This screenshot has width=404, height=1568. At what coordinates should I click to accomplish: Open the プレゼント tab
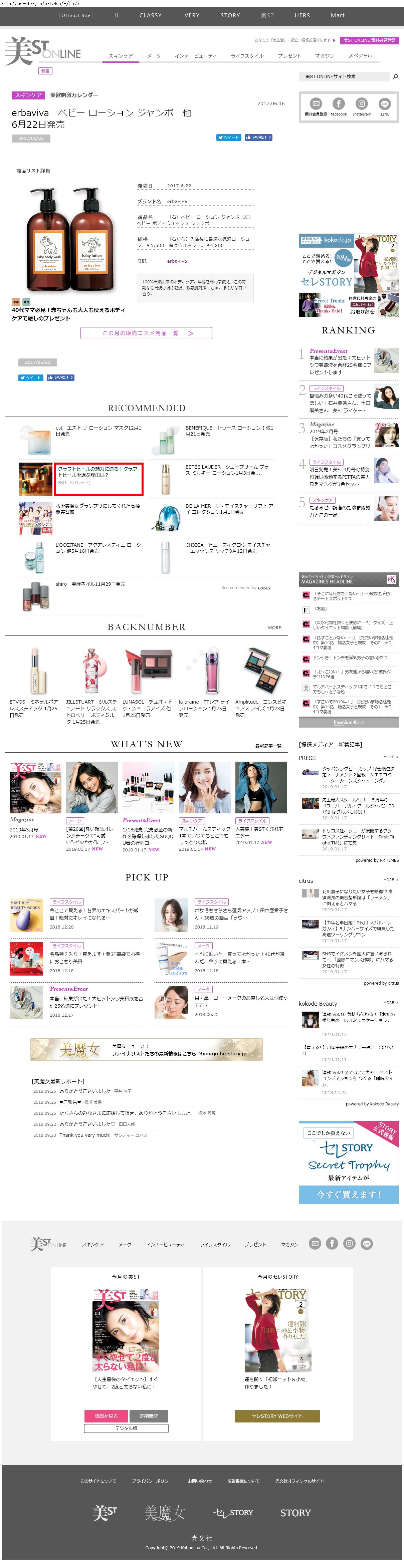click(x=289, y=56)
